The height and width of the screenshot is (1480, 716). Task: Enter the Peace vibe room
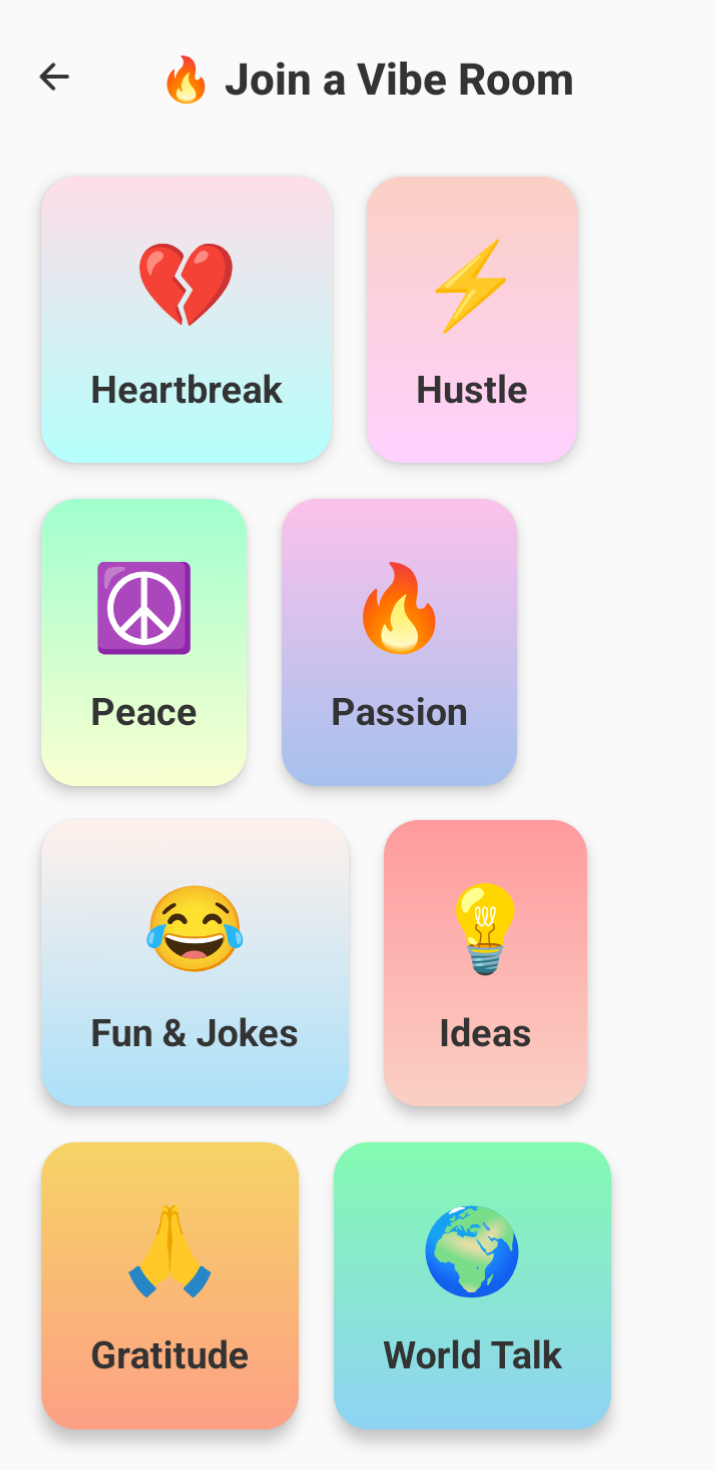[x=144, y=642]
